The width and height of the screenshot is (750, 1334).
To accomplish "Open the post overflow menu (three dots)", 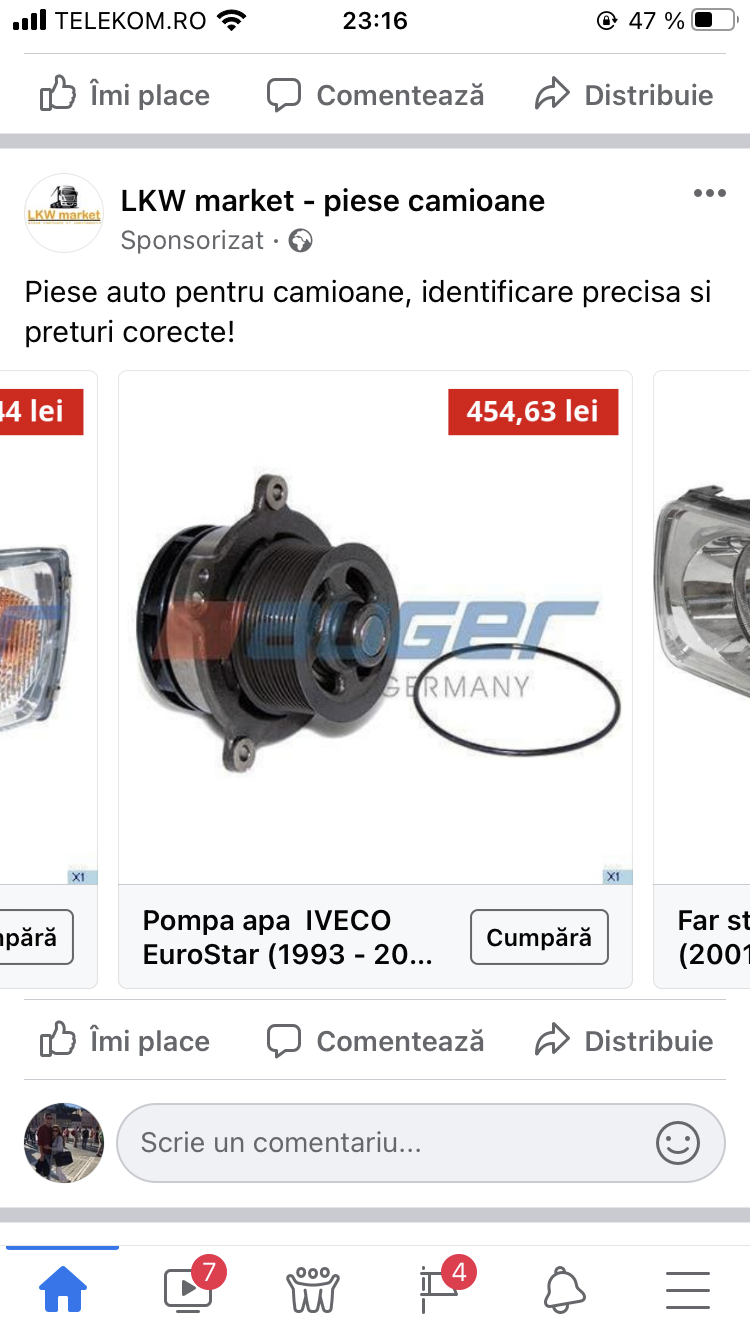I will [709, 194].
